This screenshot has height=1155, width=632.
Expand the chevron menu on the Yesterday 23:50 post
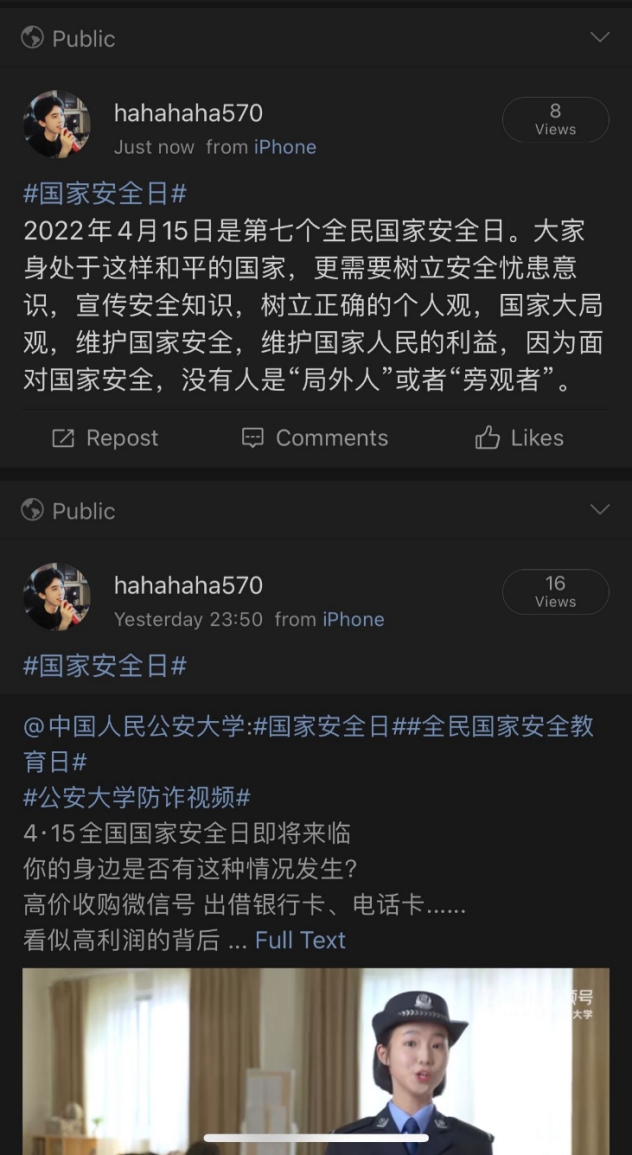click(x=599, y=510)
